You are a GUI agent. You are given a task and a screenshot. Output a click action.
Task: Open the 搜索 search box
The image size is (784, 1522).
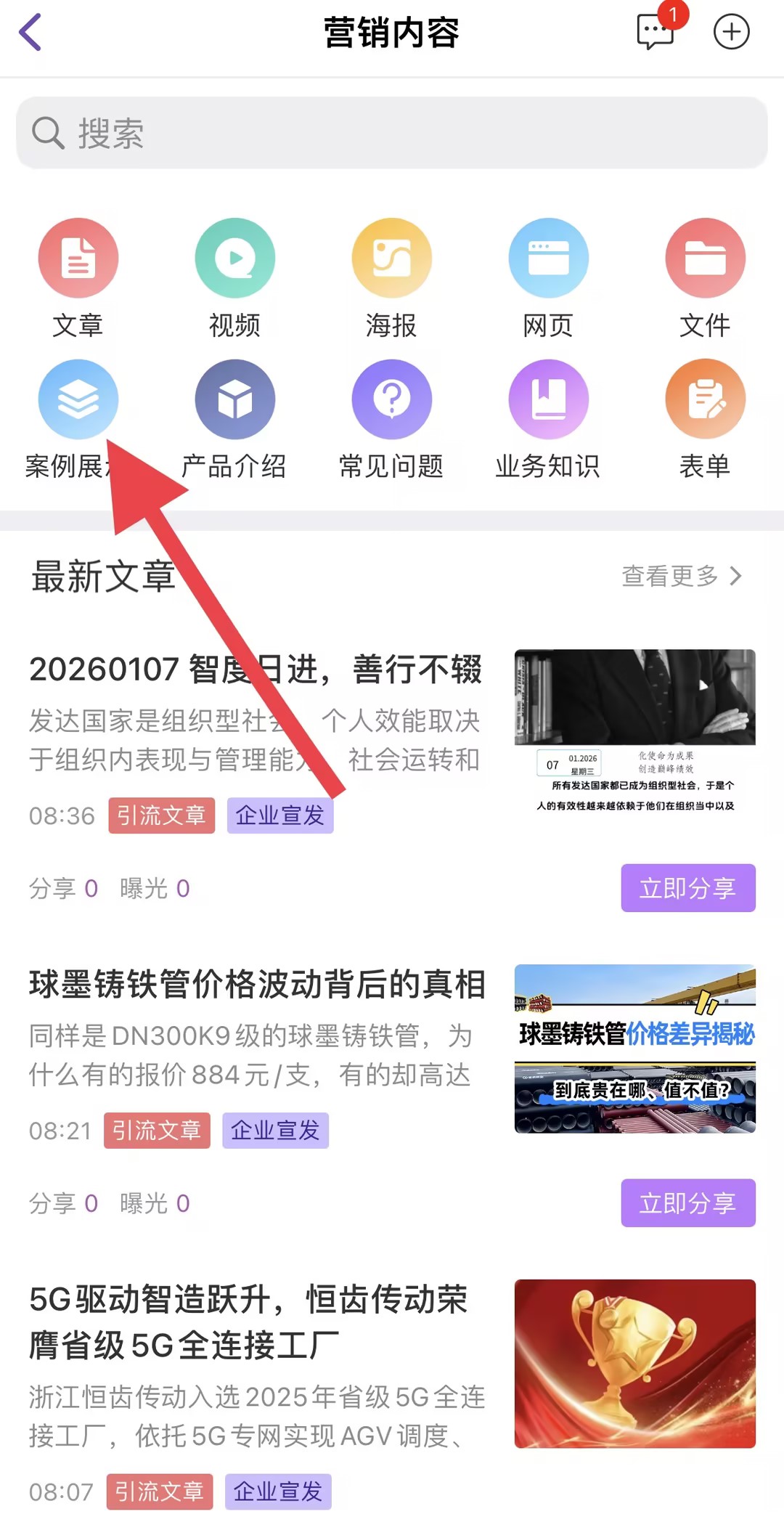point(392,133)
